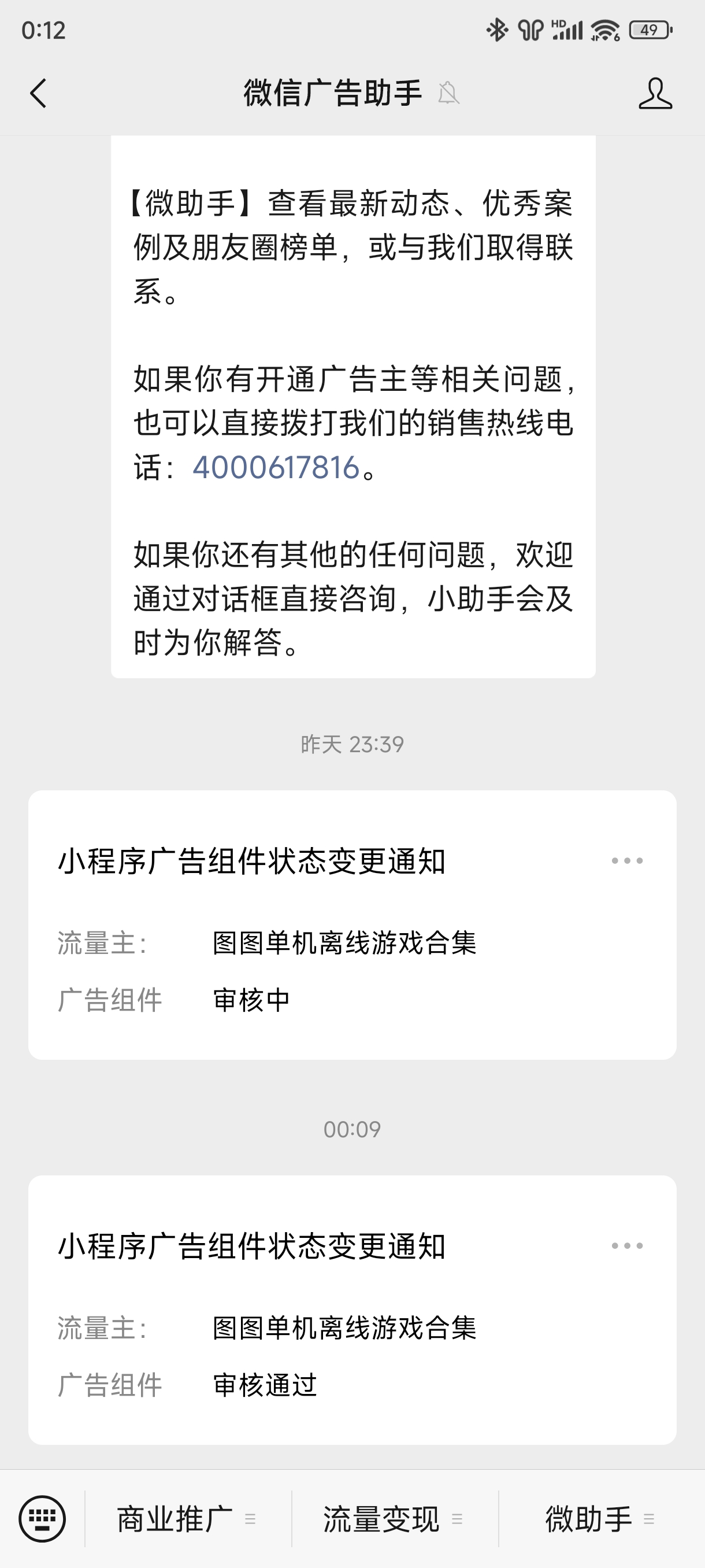Open more options on the 审核通过 notification
The height and width of the screenshot is (1568, 705).
(627, 1246)
